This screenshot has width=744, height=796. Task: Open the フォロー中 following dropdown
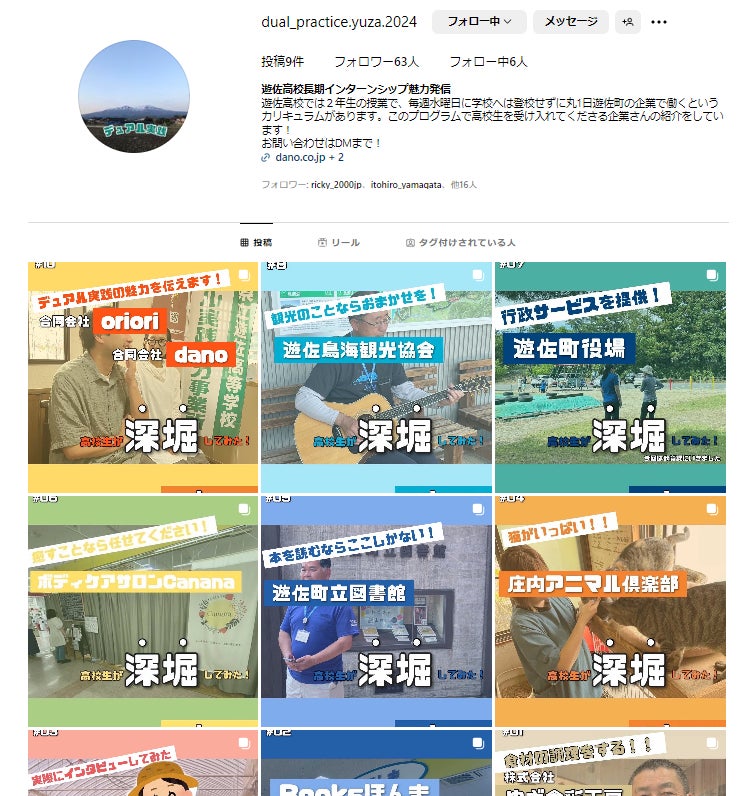coord(478,21)
